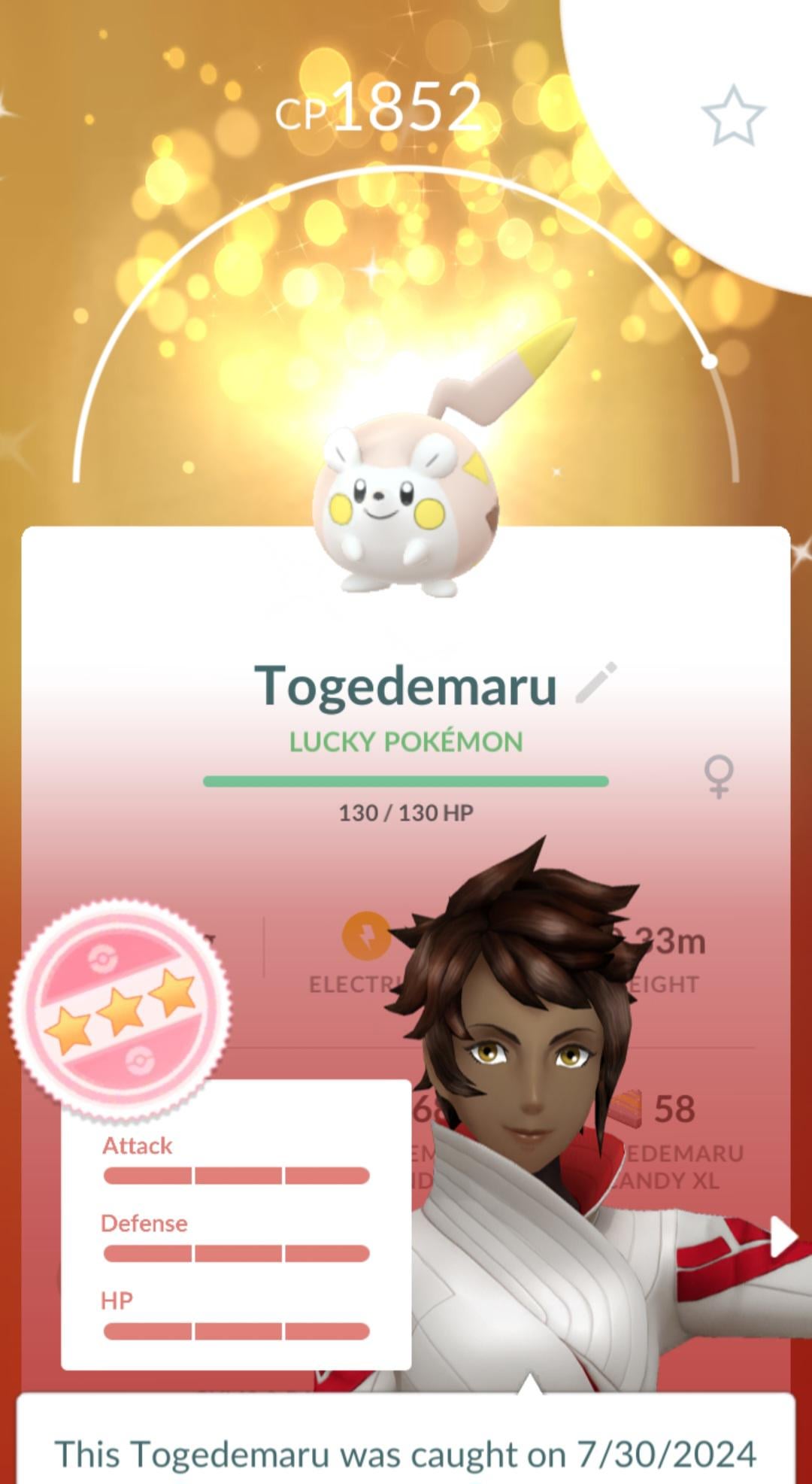
Task: Edit Togedemaru's nickname with pencil icon
Action: tap(595, 683)
